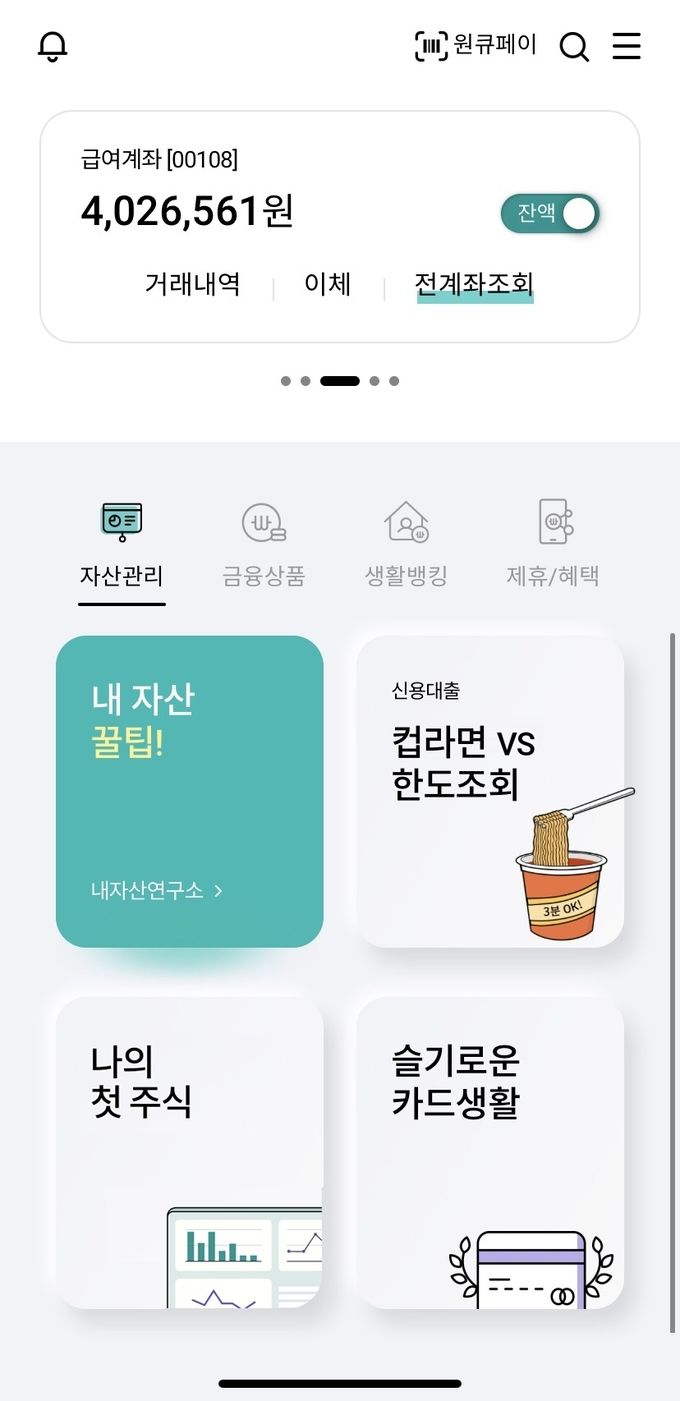Screen dimensions: 680x1401
Task: Tap the search magnifier icon
Action: point(574,47)
